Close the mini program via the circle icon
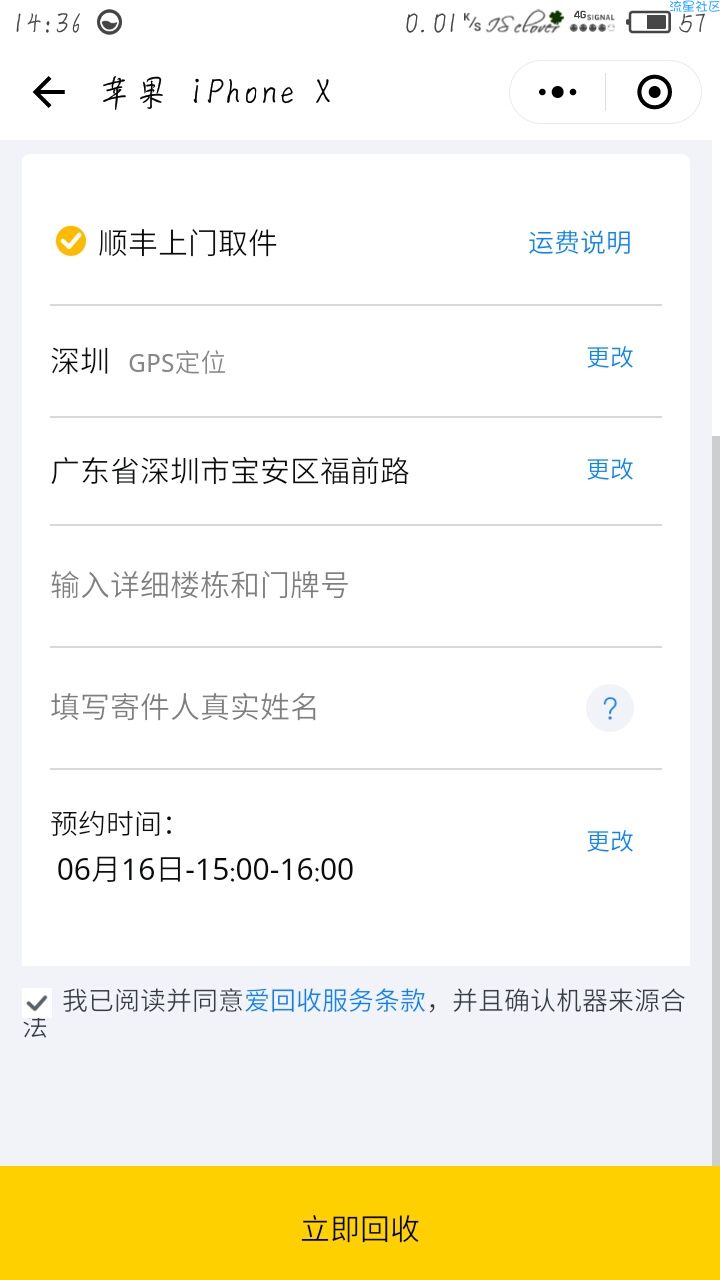Viewport: 720px width, 1280px height. [x=654, y=93]
